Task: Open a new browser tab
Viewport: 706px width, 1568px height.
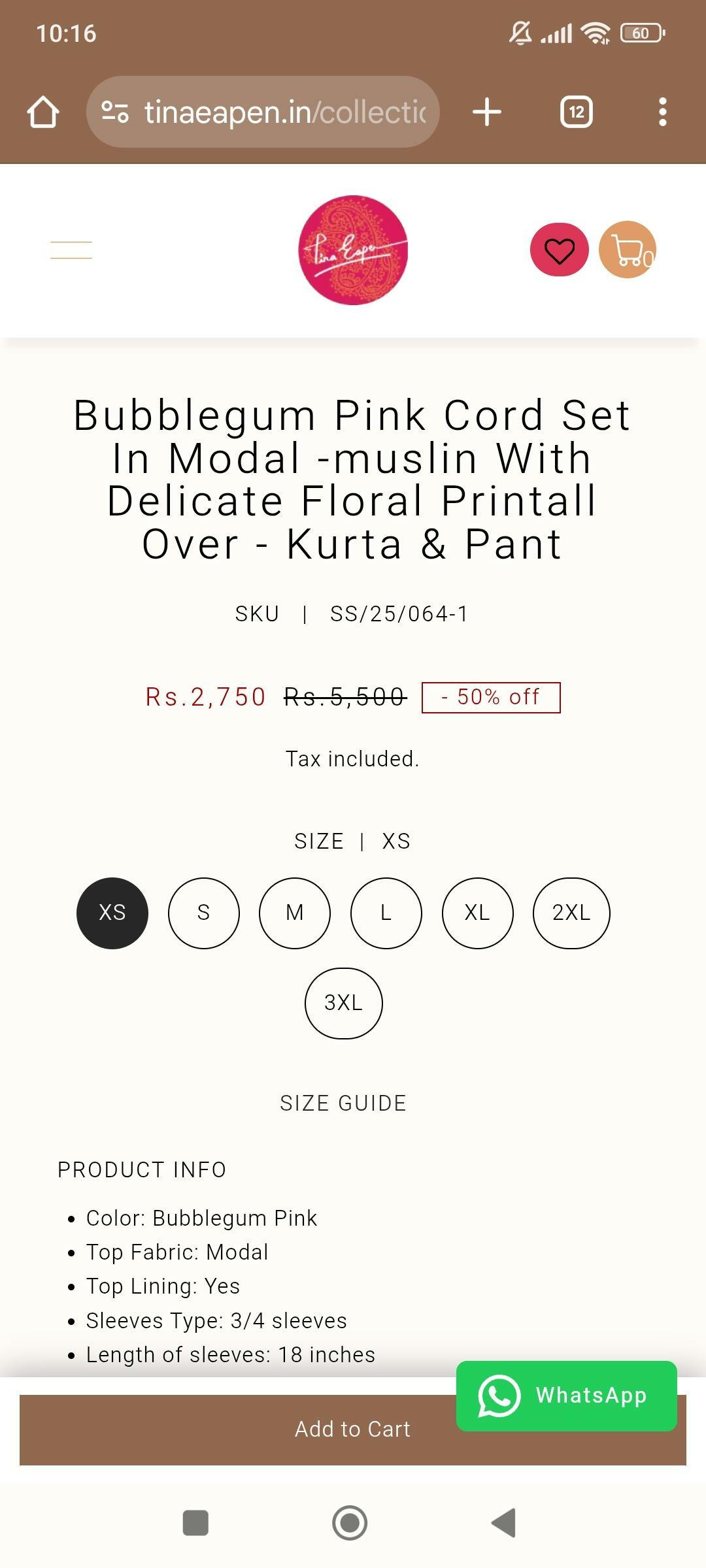Action: tap(487, 112)
